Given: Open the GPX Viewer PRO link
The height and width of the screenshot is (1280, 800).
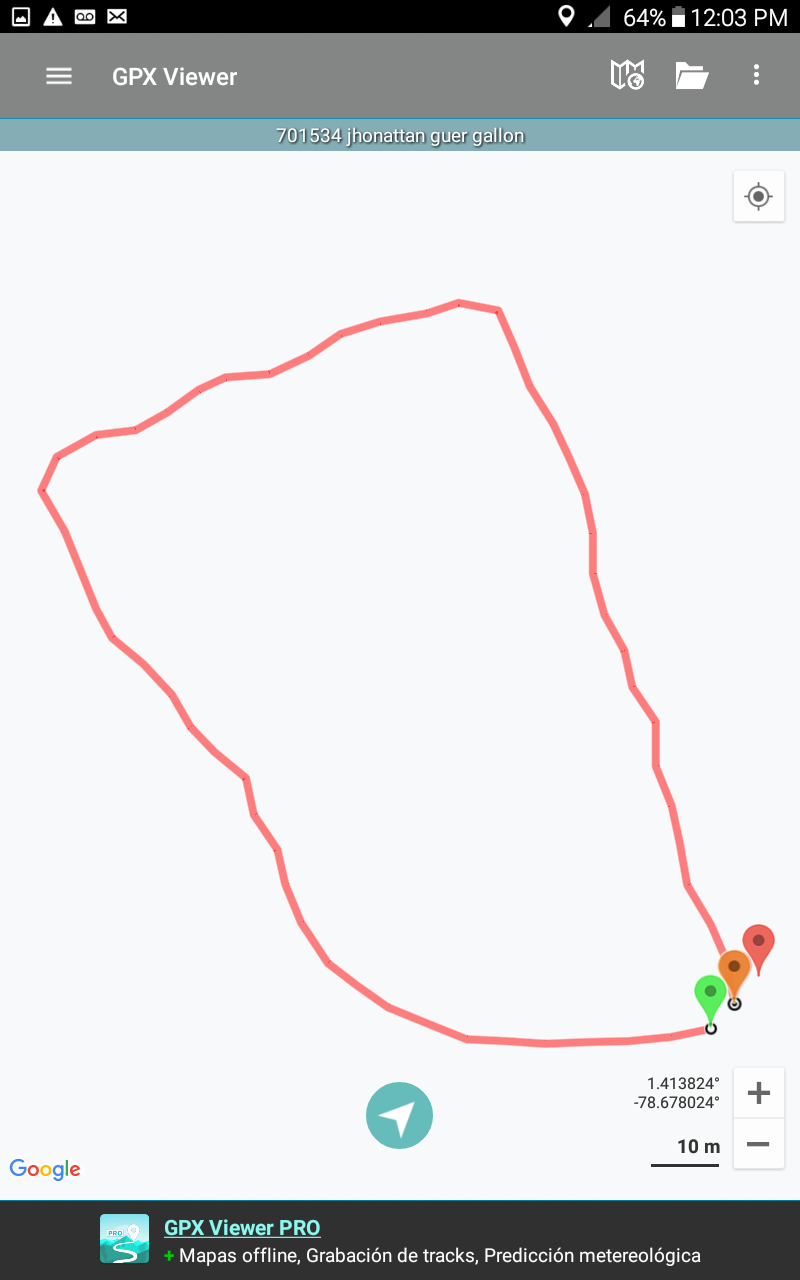Looking at the screenshot, I should [242, 1228].
